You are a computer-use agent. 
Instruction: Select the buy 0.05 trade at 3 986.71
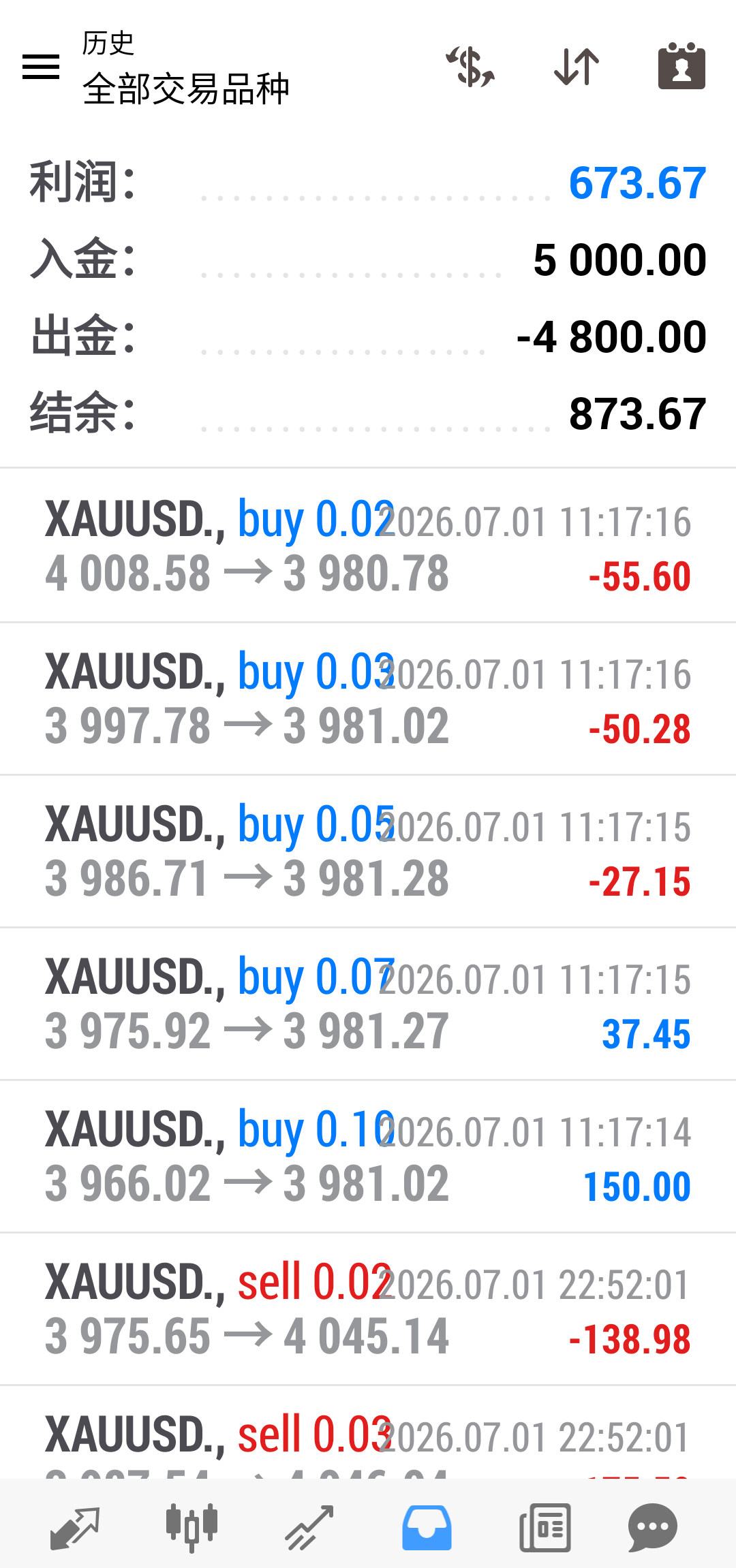368,851
